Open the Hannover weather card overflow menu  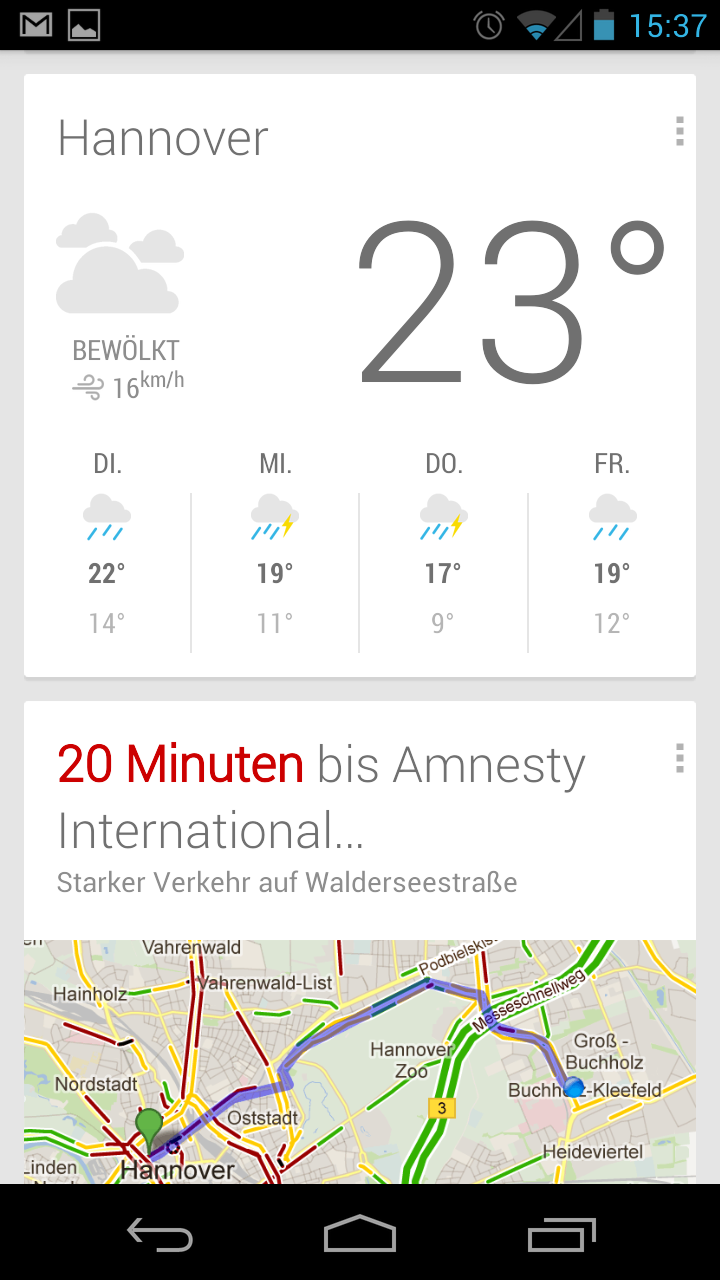[x=680, y=131]
